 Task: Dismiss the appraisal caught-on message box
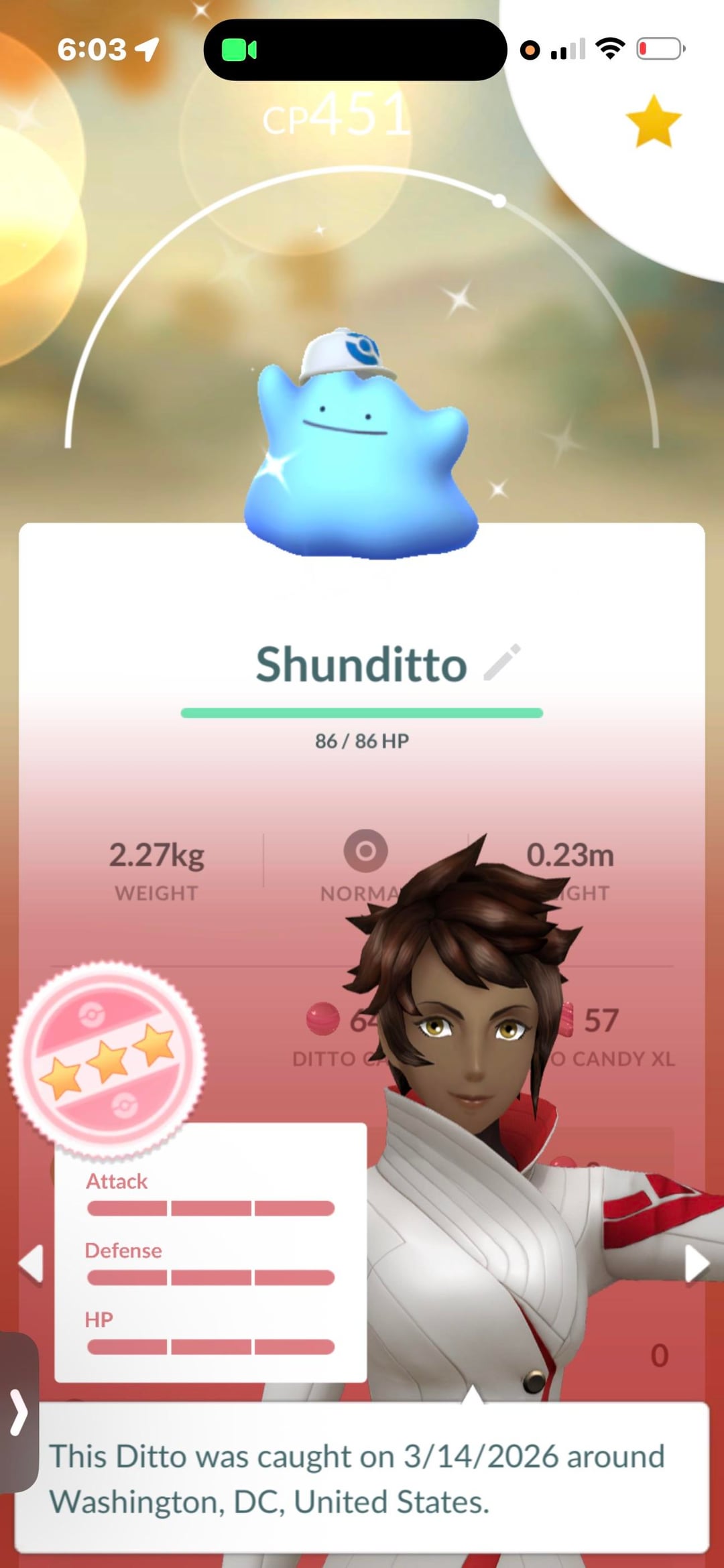pyautogui.click(x=362, y=1478)
